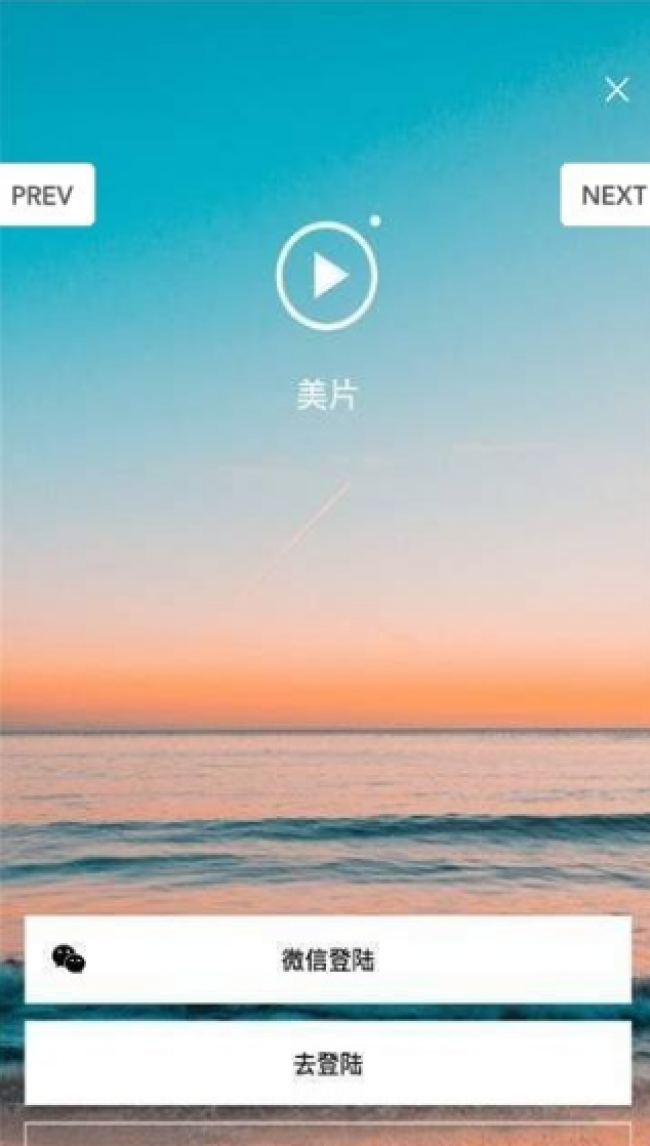This screenshot has width=650, height=1146.
Task: Show the next image with NEXT
Action: (x=609, y=195)
